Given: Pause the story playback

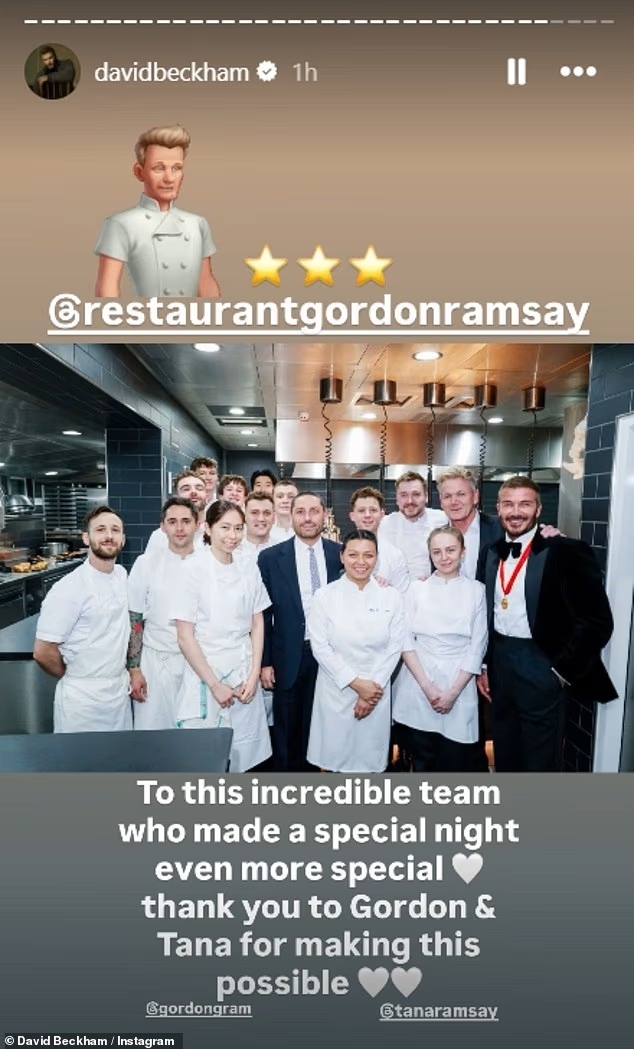Looking at the screenshot, I should tap(516, 72).
